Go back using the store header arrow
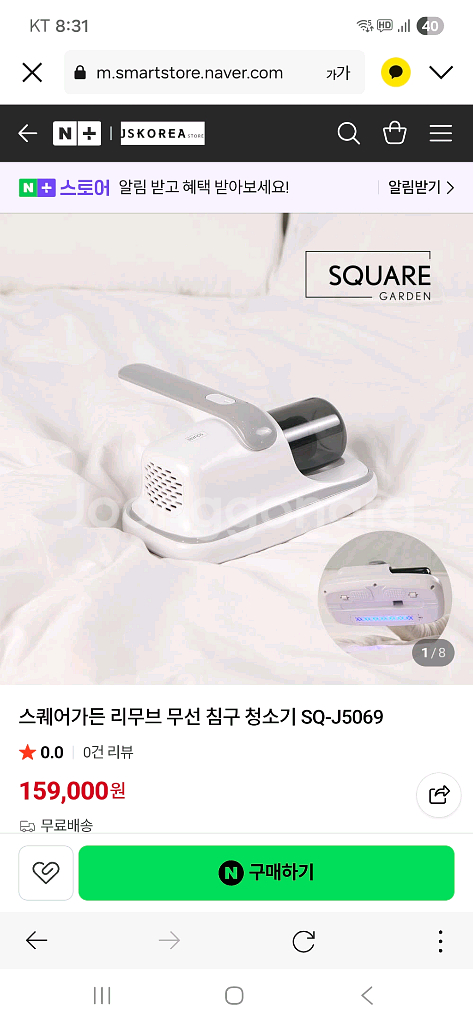This screenshot has width=473, height=1024. point(27,133)
